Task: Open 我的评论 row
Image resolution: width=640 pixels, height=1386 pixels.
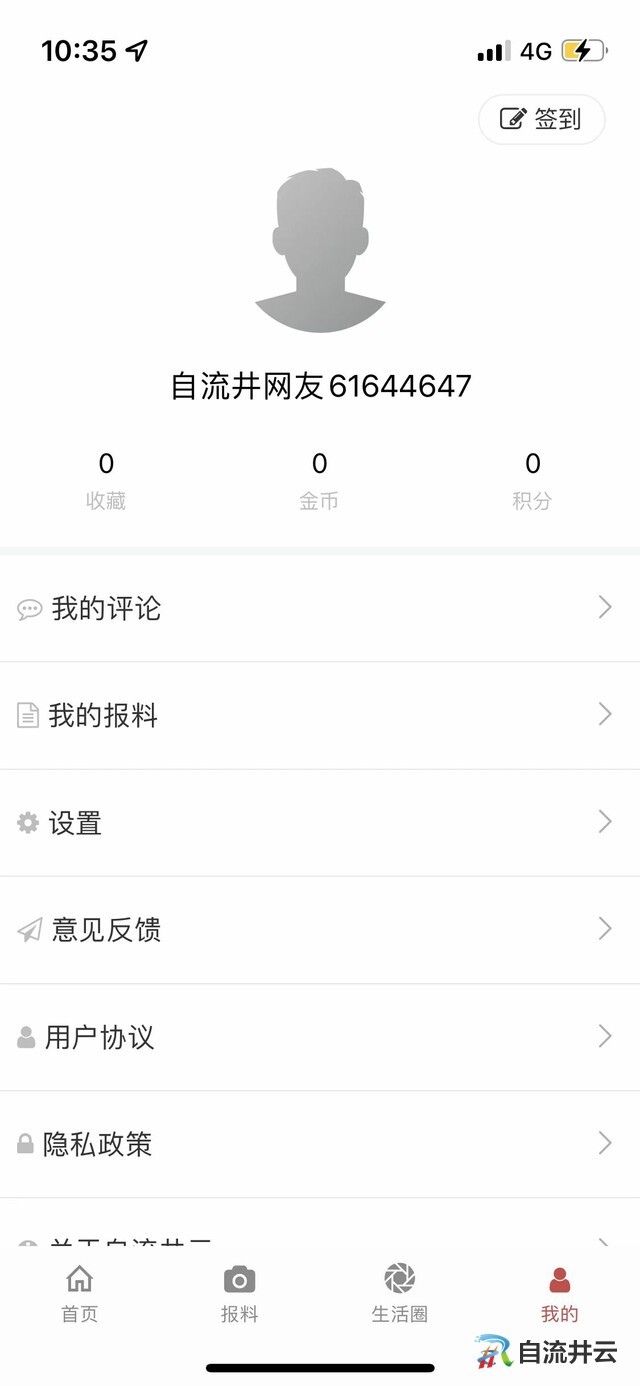Action: pyautogui.click(x=320, y=608)
